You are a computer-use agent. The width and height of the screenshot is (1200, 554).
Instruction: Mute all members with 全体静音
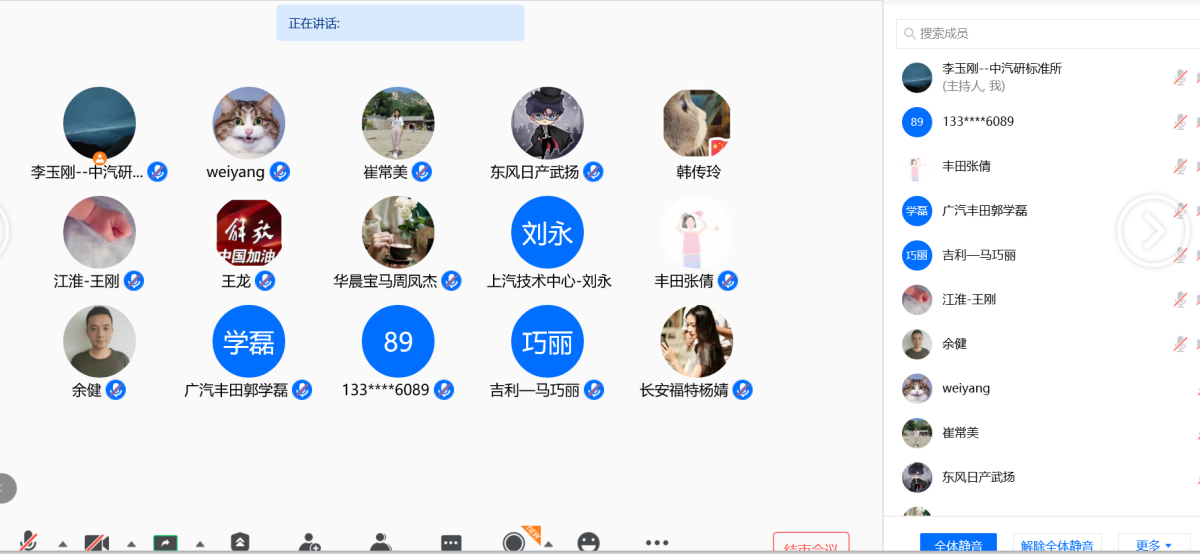click(958, 544)
